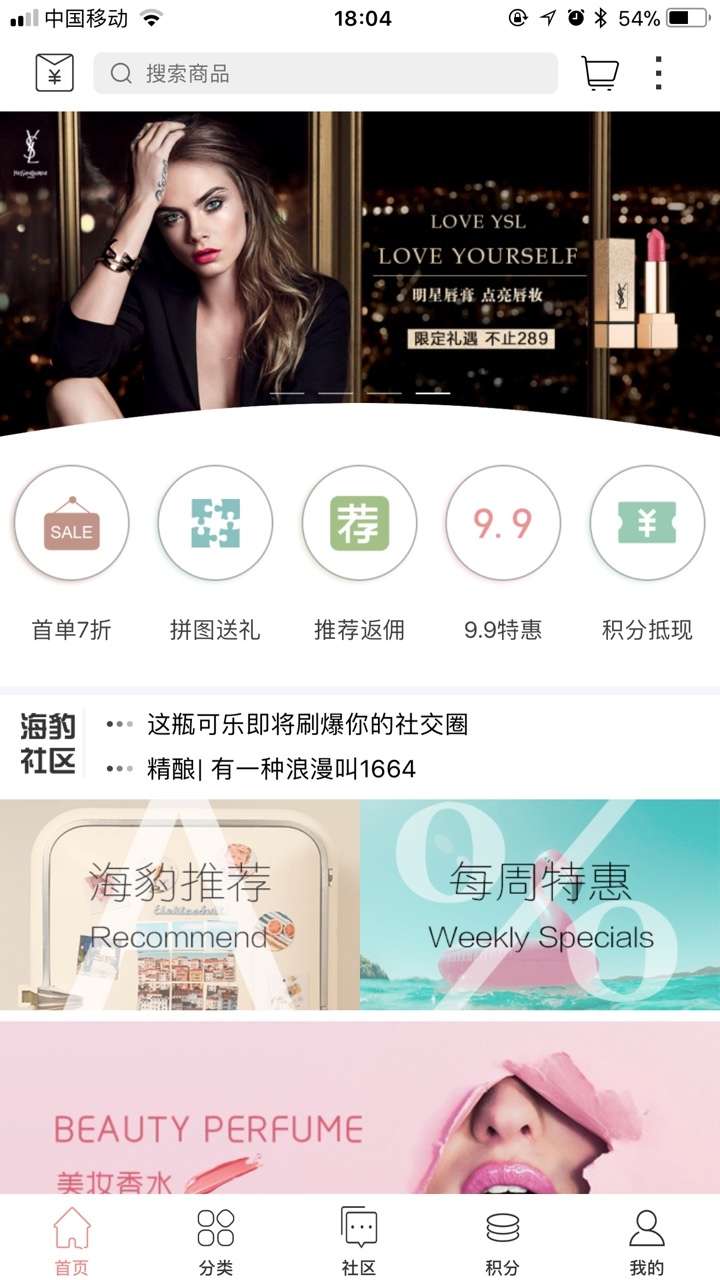Viewport: 720px width, 1280px height.
Task: Open 海豹推荐 Recommend tile
Action: click(180, 905)
